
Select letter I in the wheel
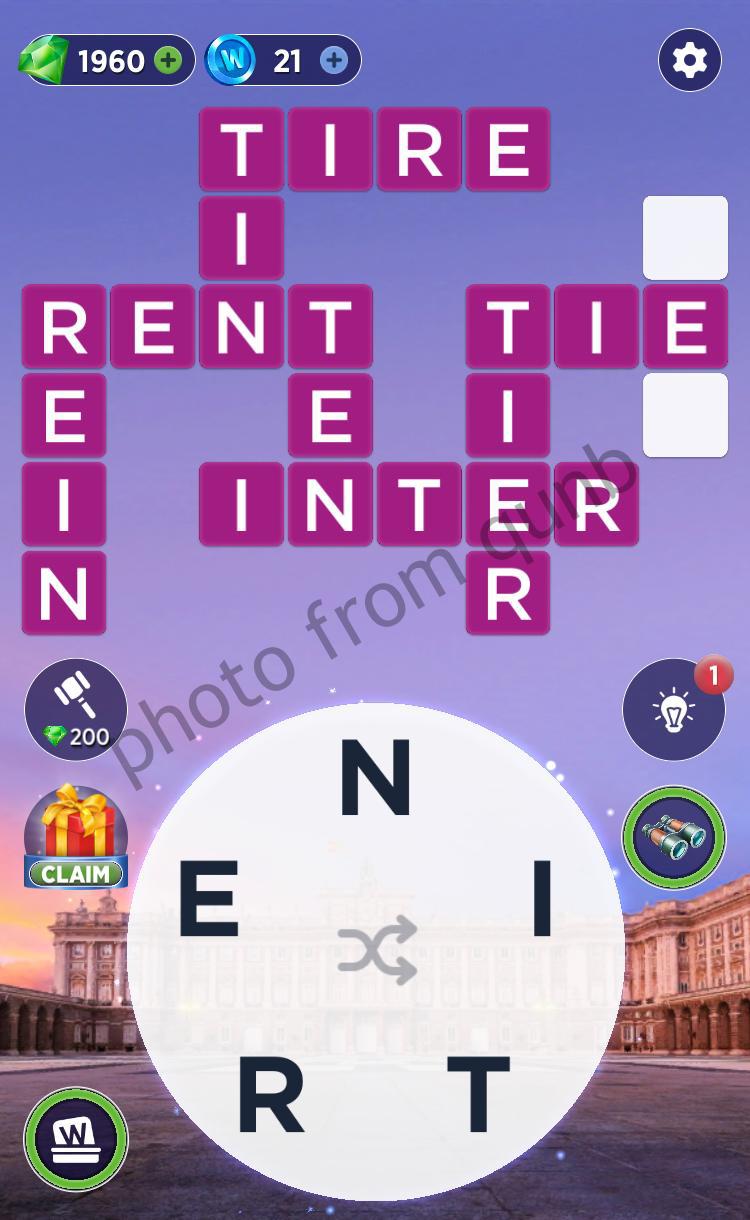542,901
